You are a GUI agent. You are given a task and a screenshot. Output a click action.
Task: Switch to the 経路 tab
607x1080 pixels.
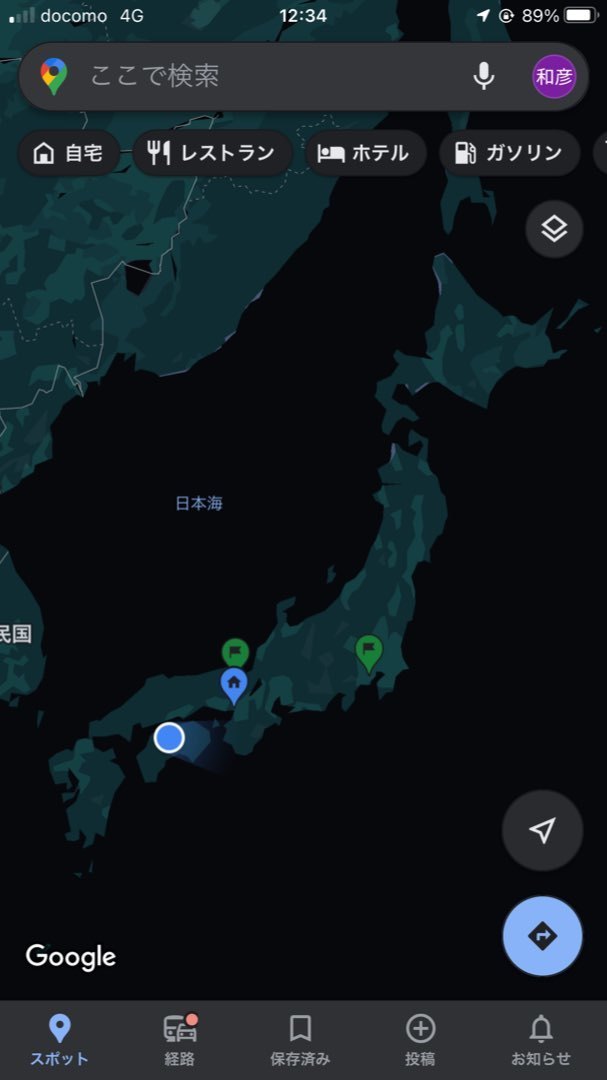click(180, 1040)
